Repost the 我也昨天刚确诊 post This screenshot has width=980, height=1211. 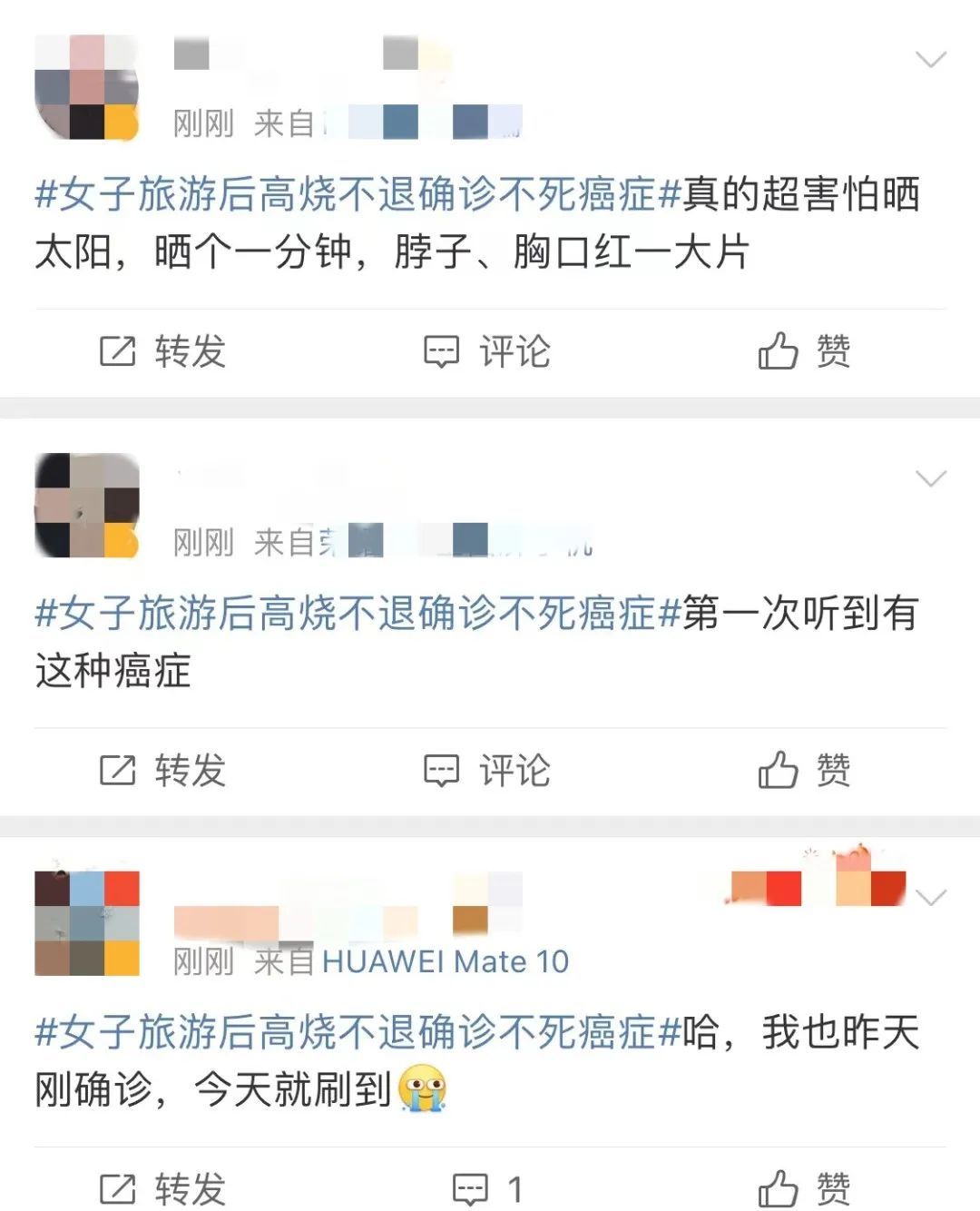pos(162,1188)
